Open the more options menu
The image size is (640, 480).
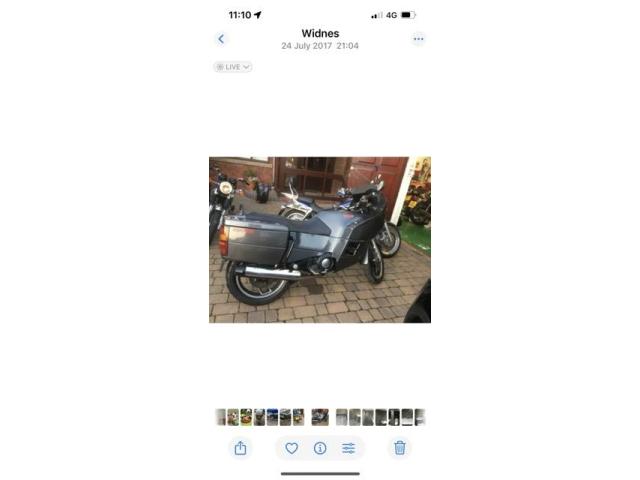pos(418,39)
